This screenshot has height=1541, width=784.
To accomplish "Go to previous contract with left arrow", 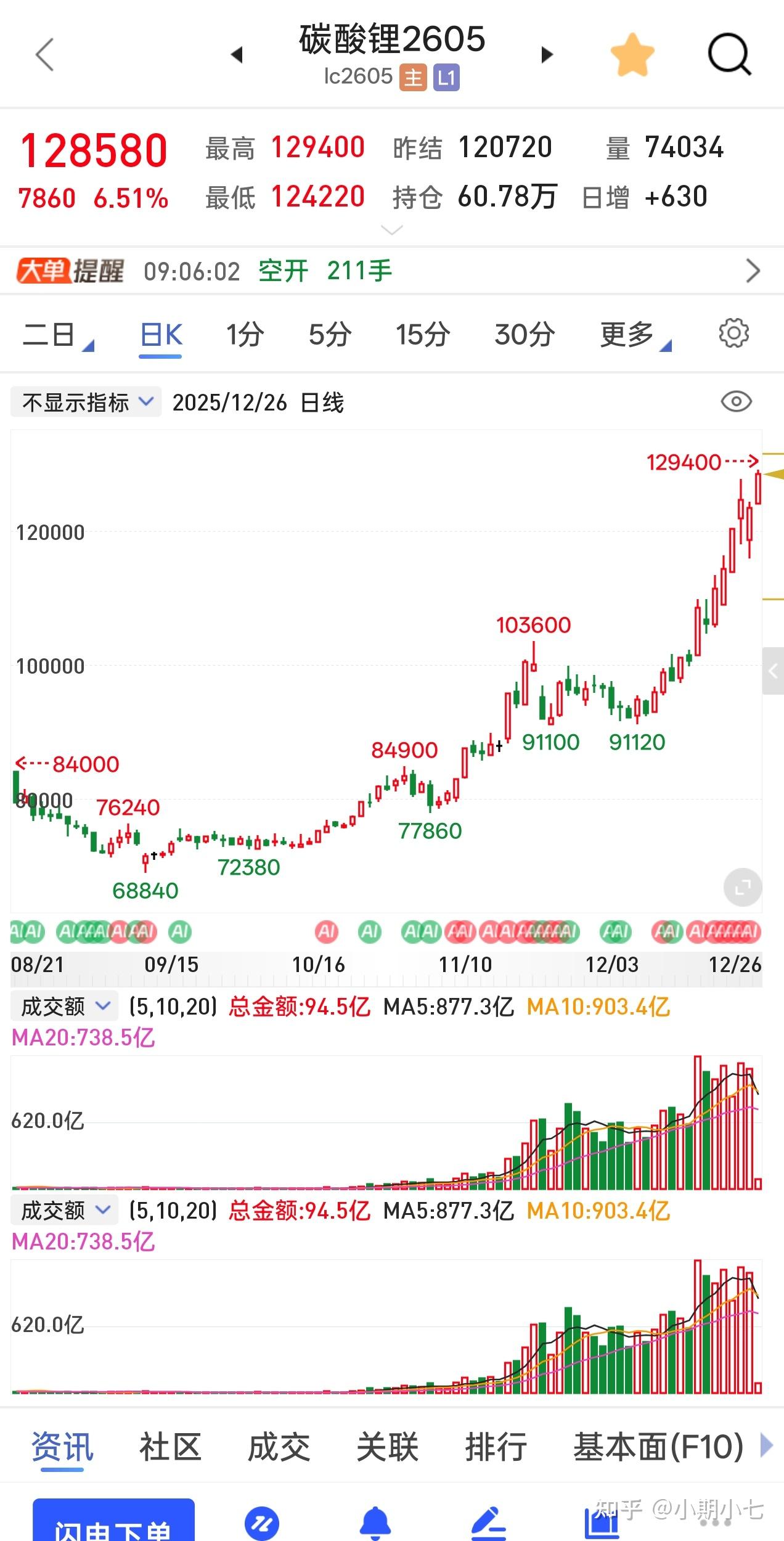I will tap(239, 55).
